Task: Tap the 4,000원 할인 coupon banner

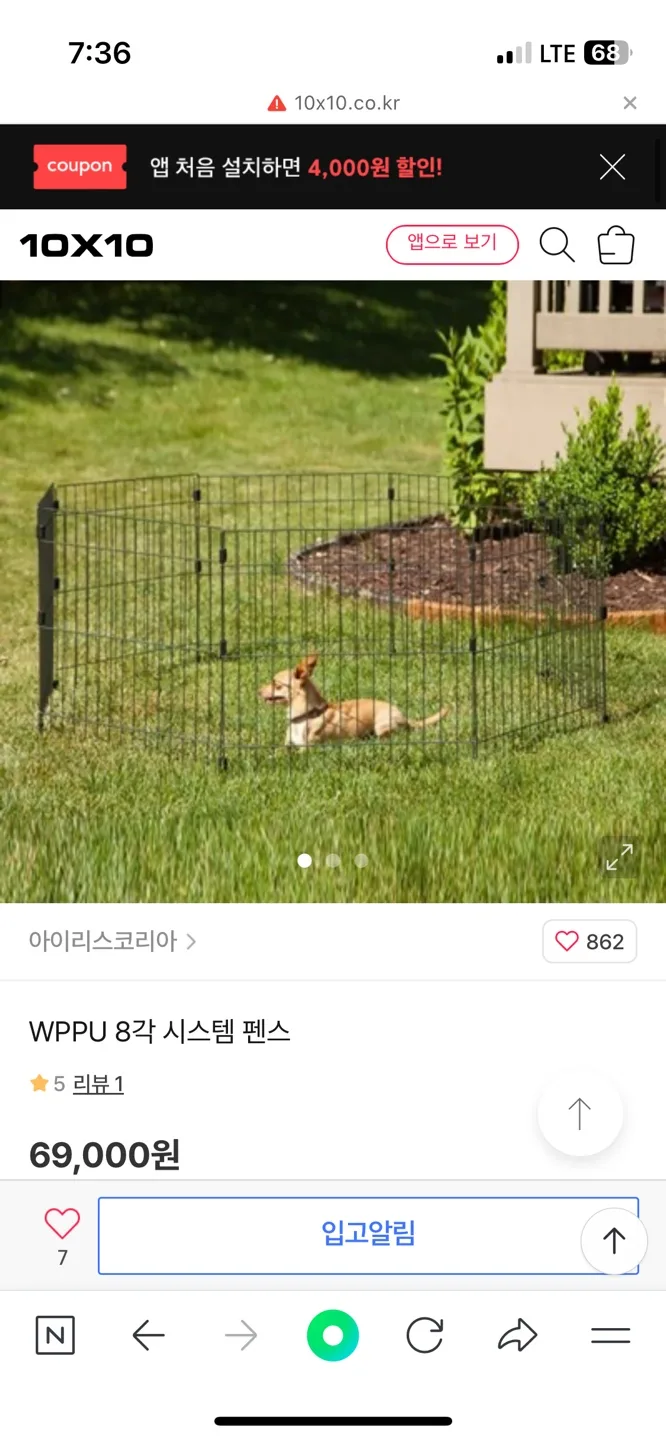Action: tap(295, 167)
